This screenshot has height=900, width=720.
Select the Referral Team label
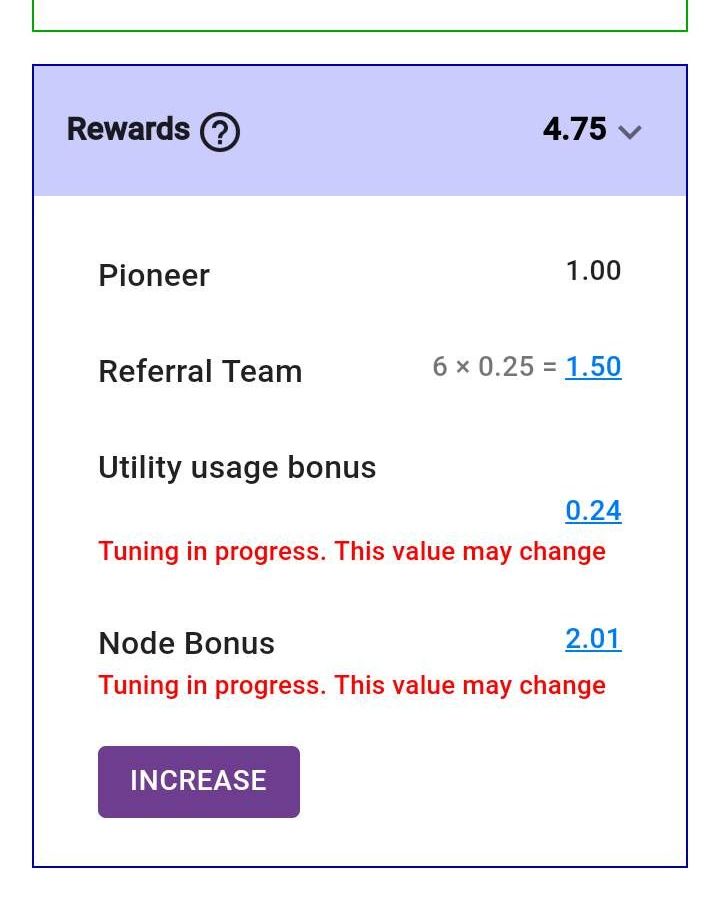click(x=200, y=371)
